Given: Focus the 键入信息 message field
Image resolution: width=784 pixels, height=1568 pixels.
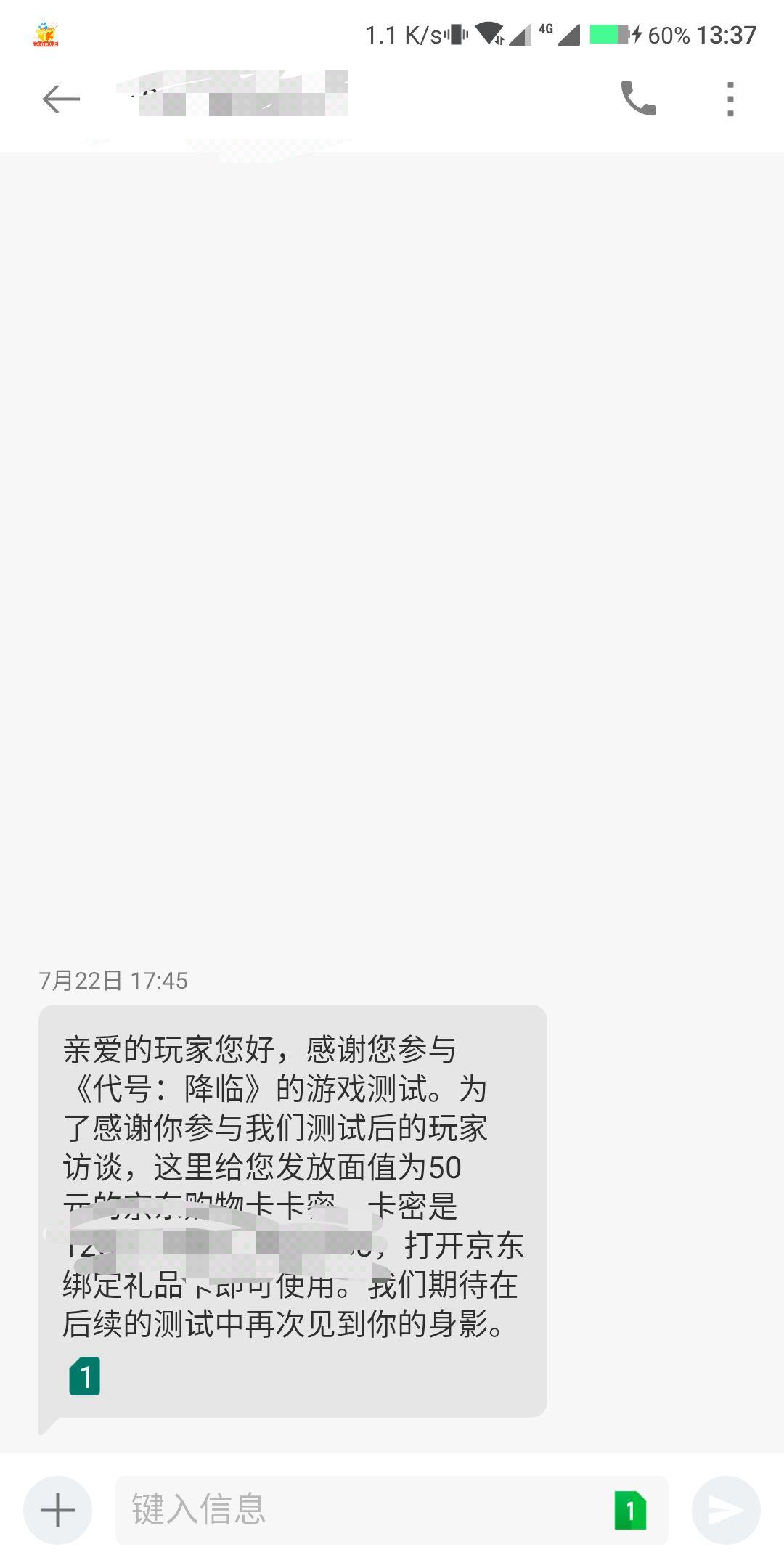Looking at the screenshot, I should [x=363, y=1510].
